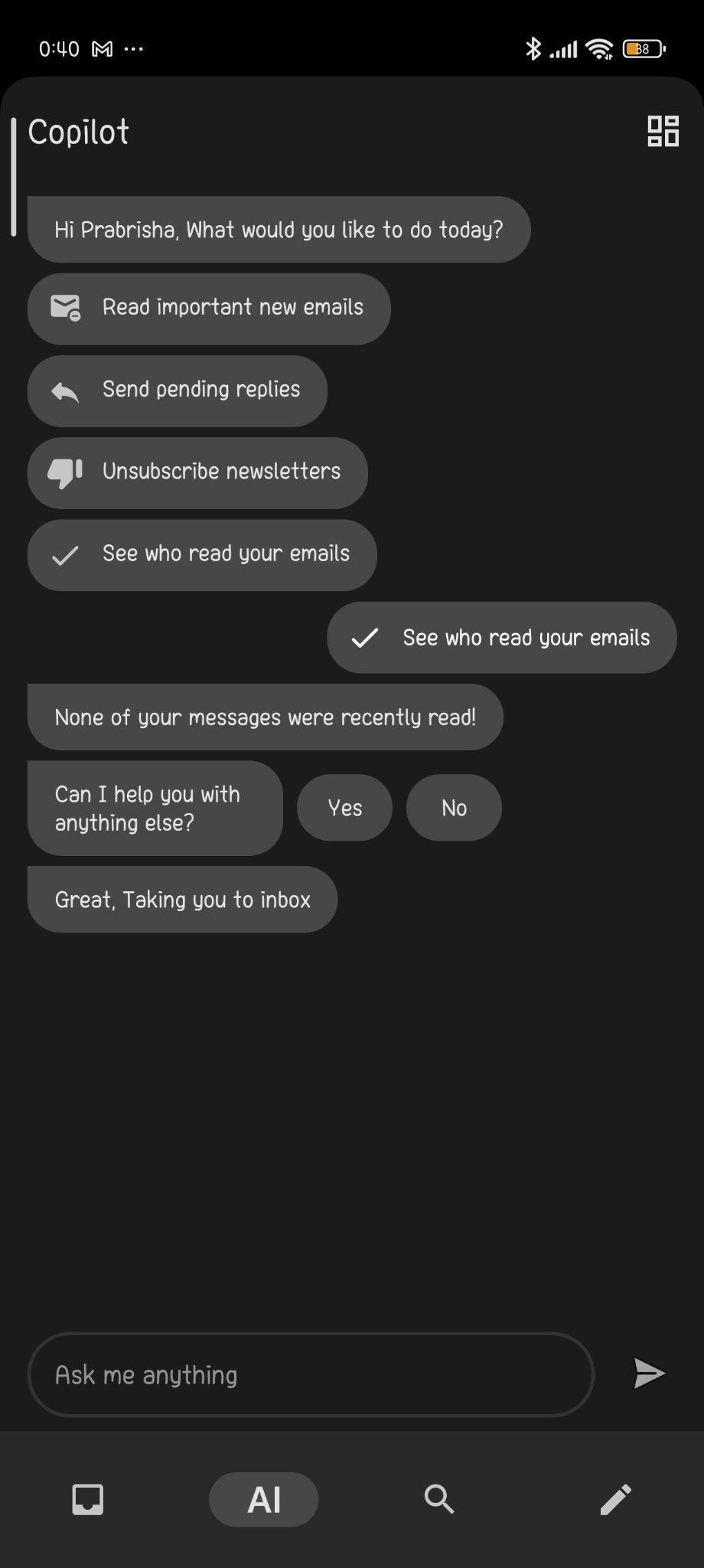Switch to the AI tab
The width and height of the screenshot is (704, 1568).
pos(264,1499)
